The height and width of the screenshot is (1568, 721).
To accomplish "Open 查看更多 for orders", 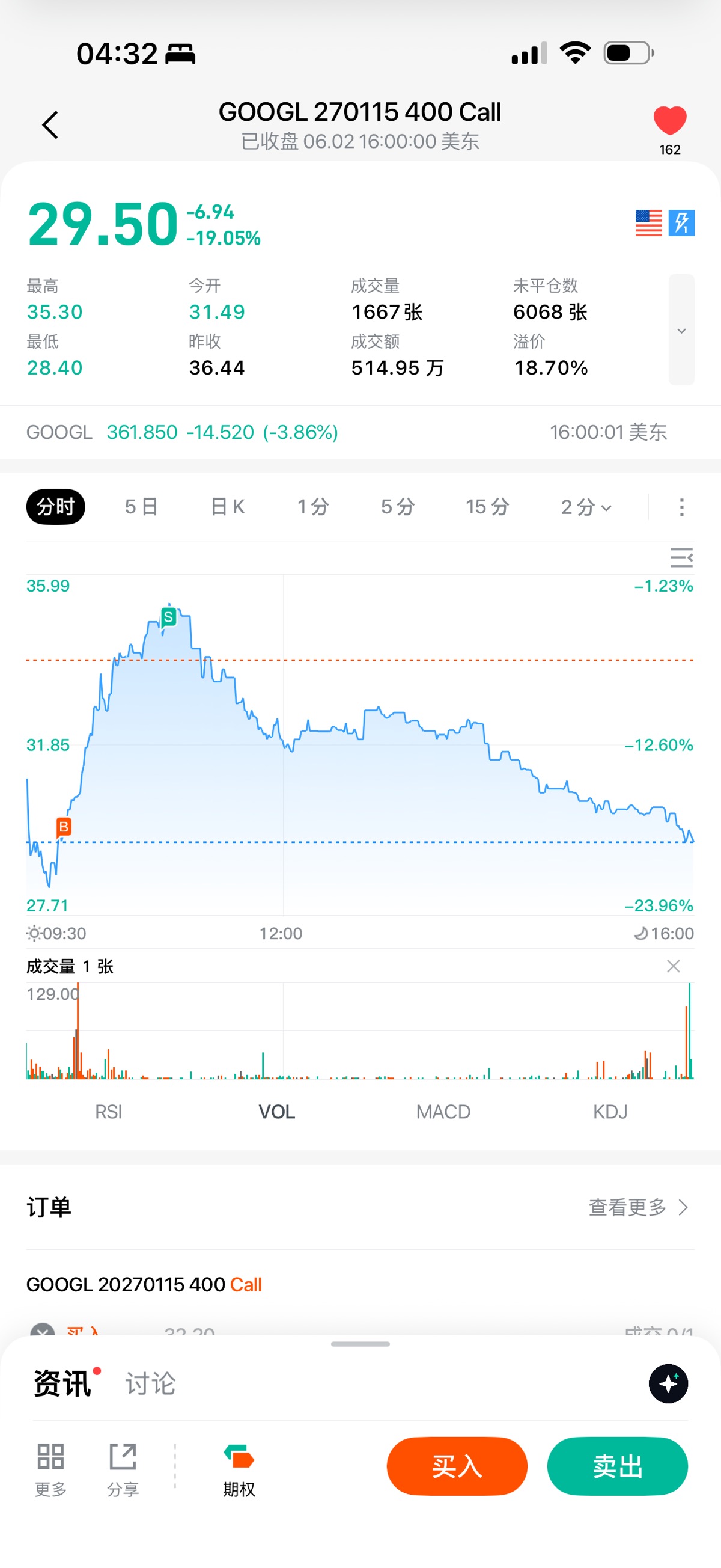I will tap(638, 1207).
